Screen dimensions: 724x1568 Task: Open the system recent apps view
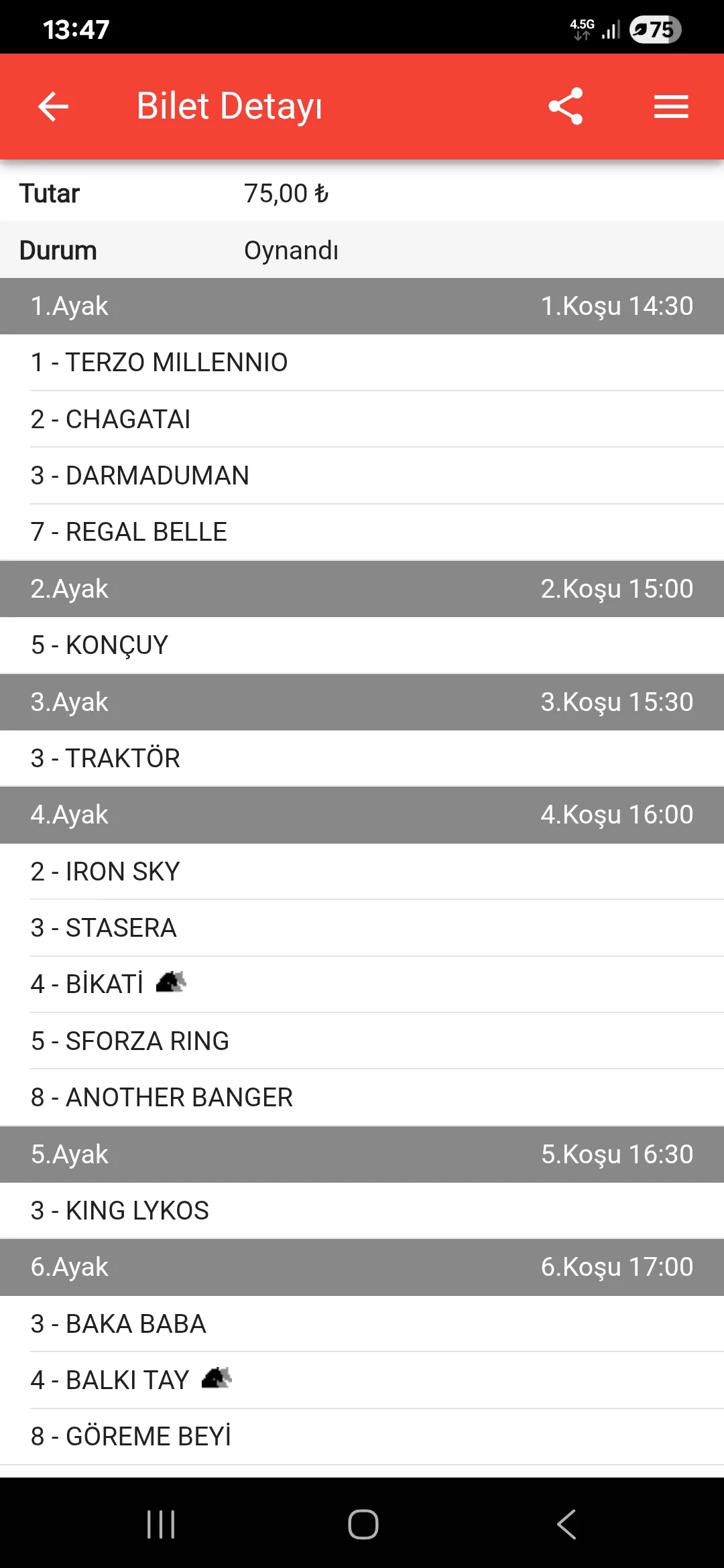click(161, 1524)
